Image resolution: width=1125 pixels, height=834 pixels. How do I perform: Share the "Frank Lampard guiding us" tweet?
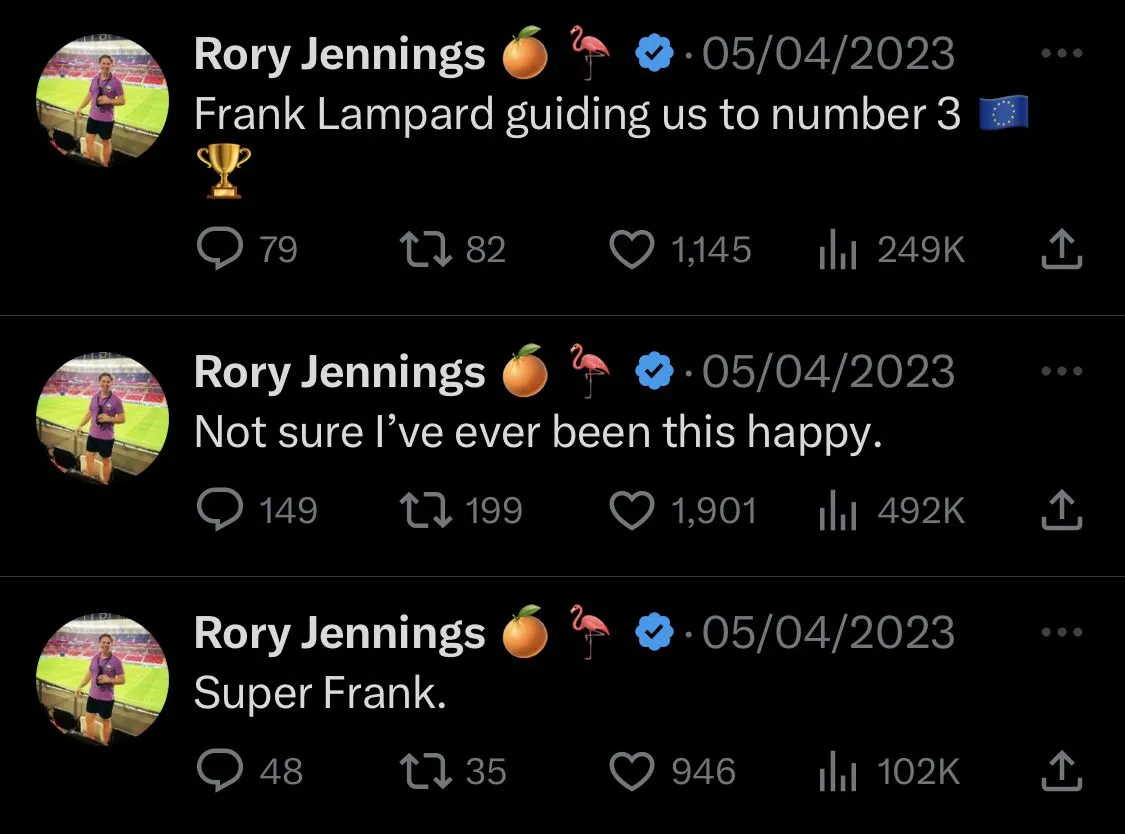point(1061,249)
